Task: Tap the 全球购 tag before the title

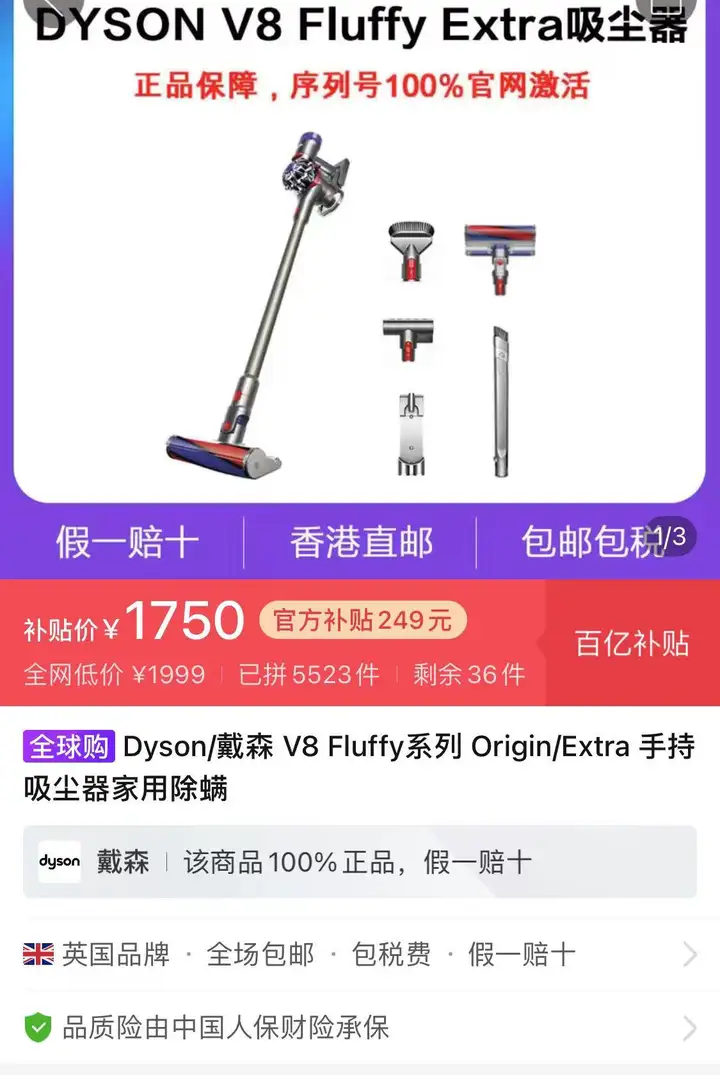Action: click(68, 747)
